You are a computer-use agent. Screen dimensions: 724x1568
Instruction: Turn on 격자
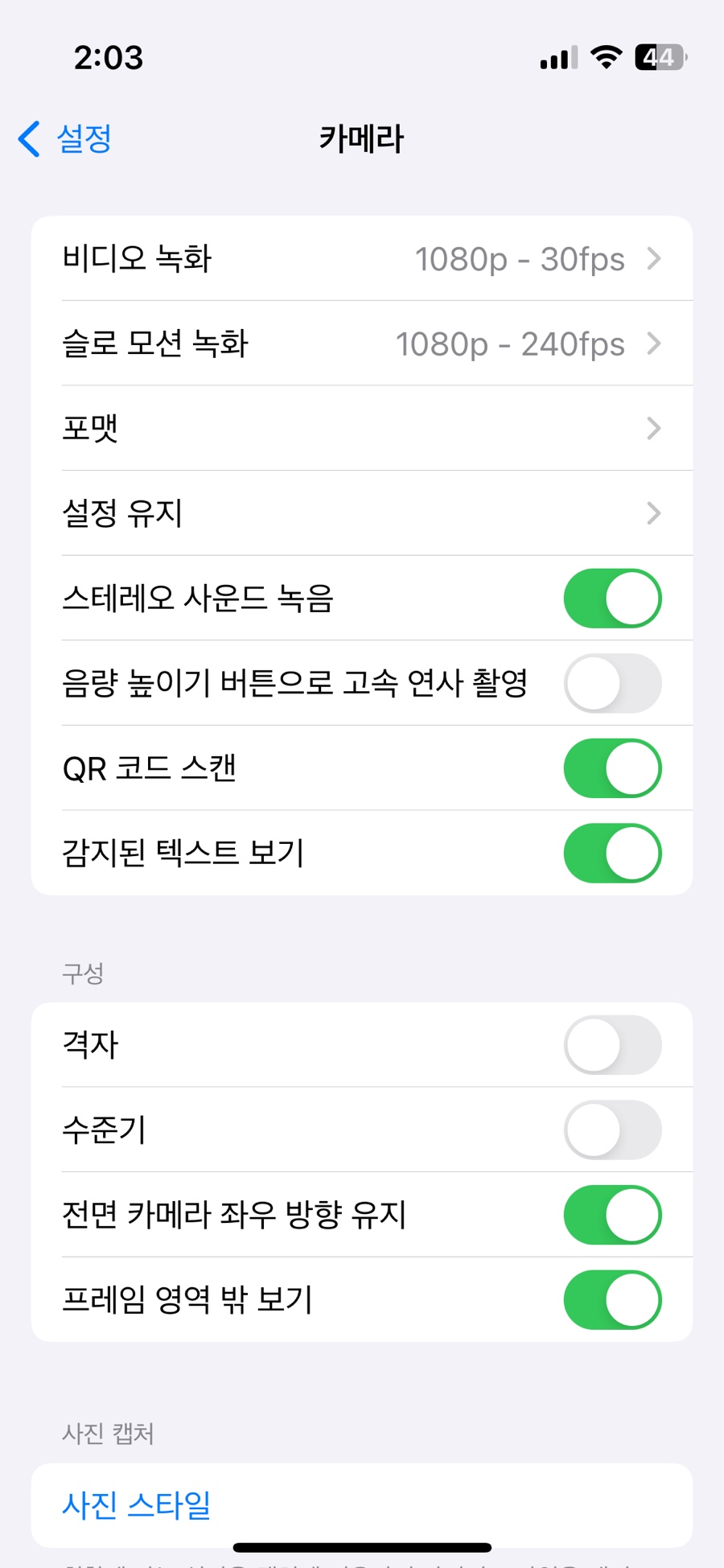pos(612,1045)
